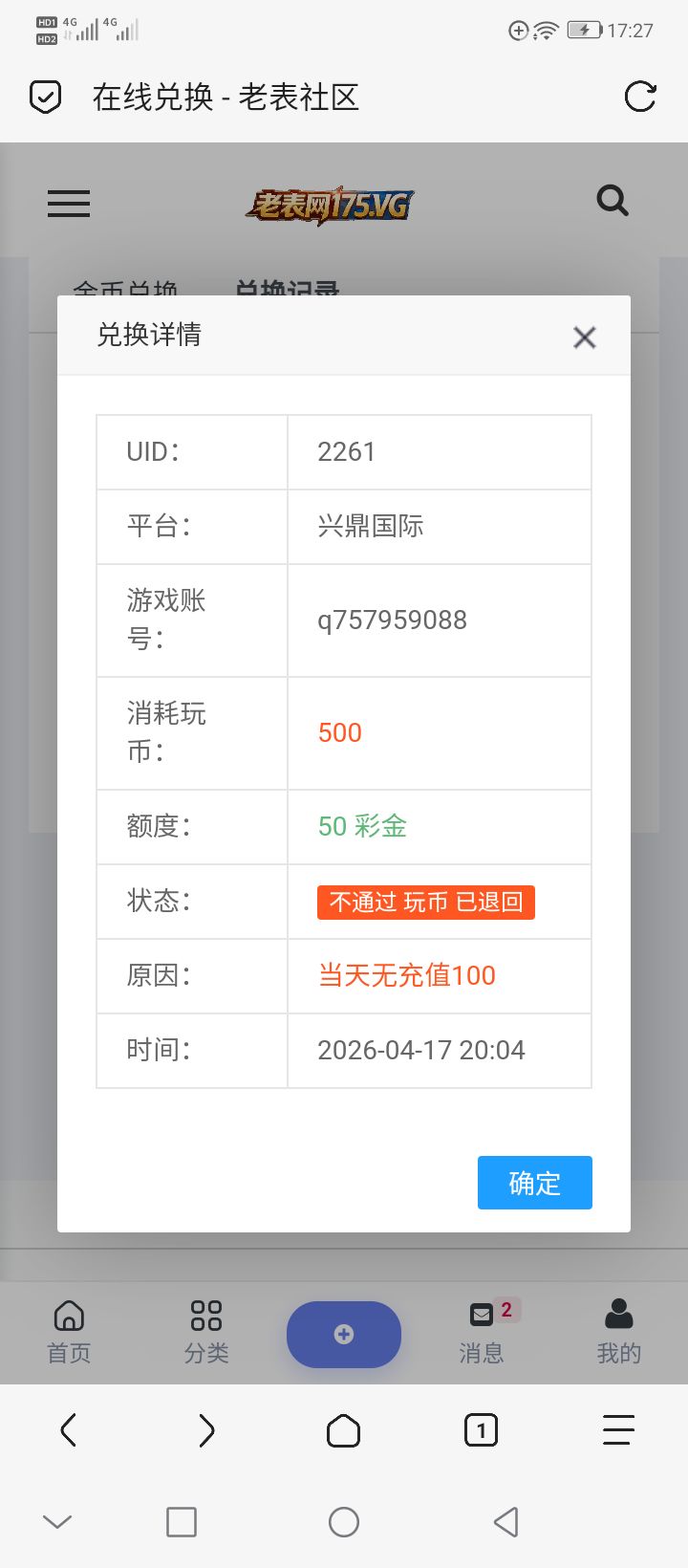Viewport: 688px width, 1568px height.
Task: Open the 消息 tab
Action: (x=482, y=1331)
